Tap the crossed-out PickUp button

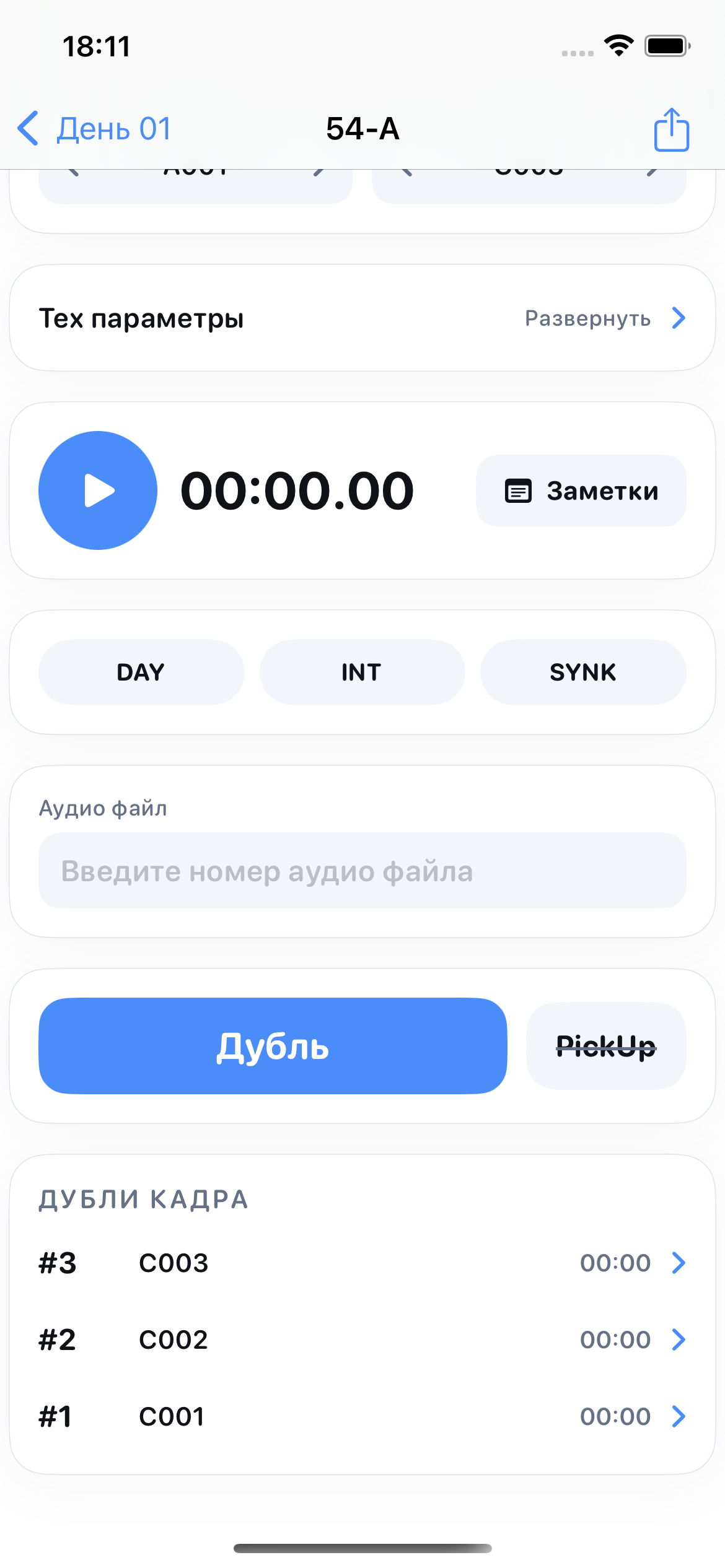click(605, 1046)
